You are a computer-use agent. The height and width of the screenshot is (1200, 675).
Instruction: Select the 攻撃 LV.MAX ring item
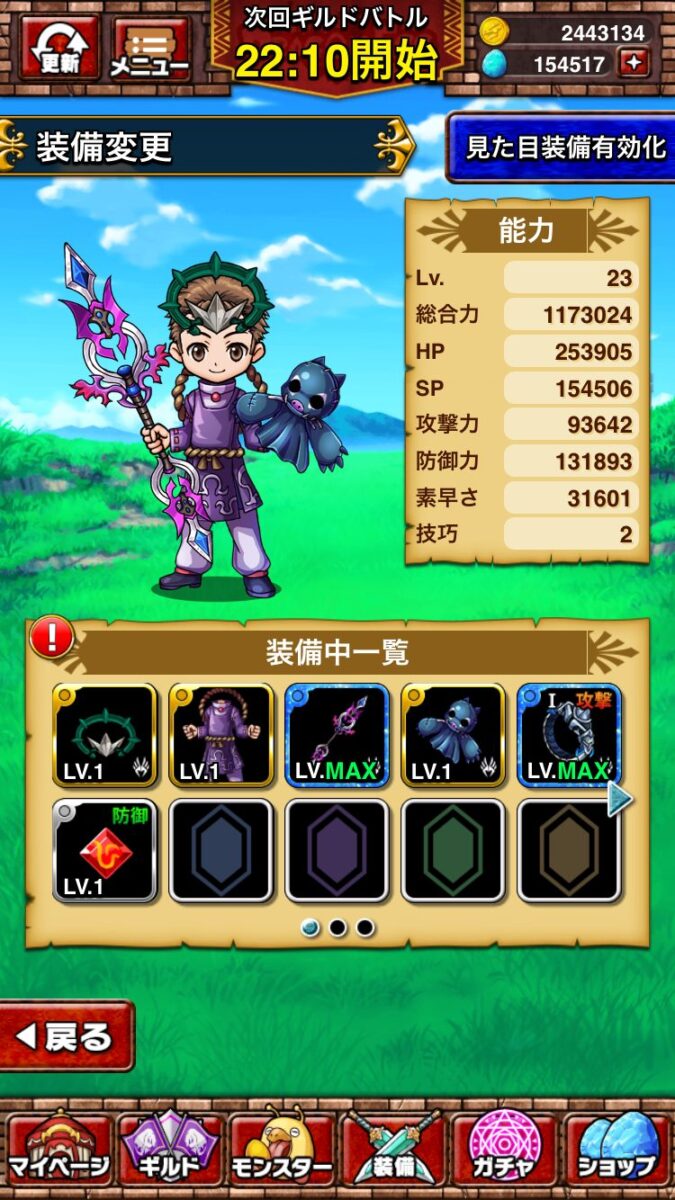[568, 735]
